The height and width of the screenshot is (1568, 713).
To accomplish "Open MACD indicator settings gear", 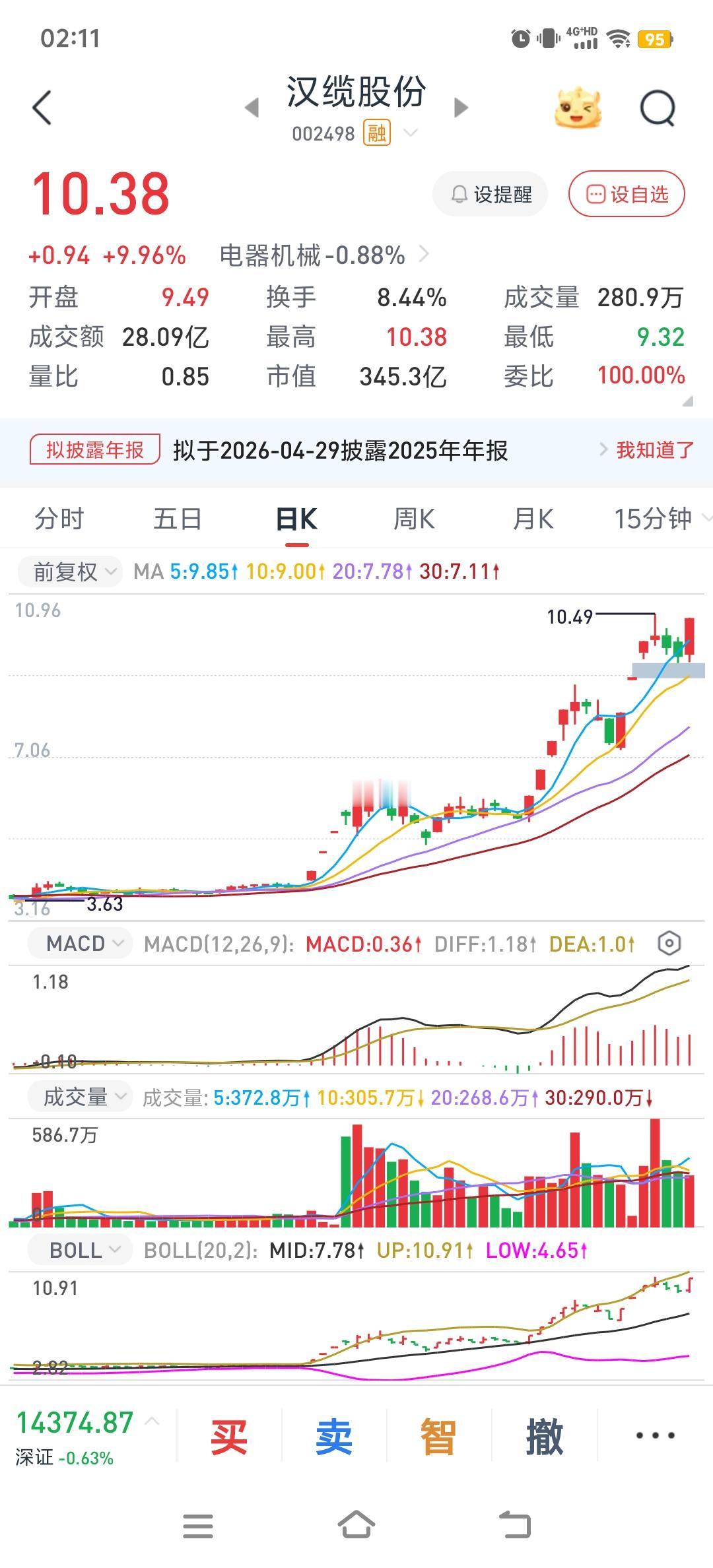I will (x=669, y=944).
